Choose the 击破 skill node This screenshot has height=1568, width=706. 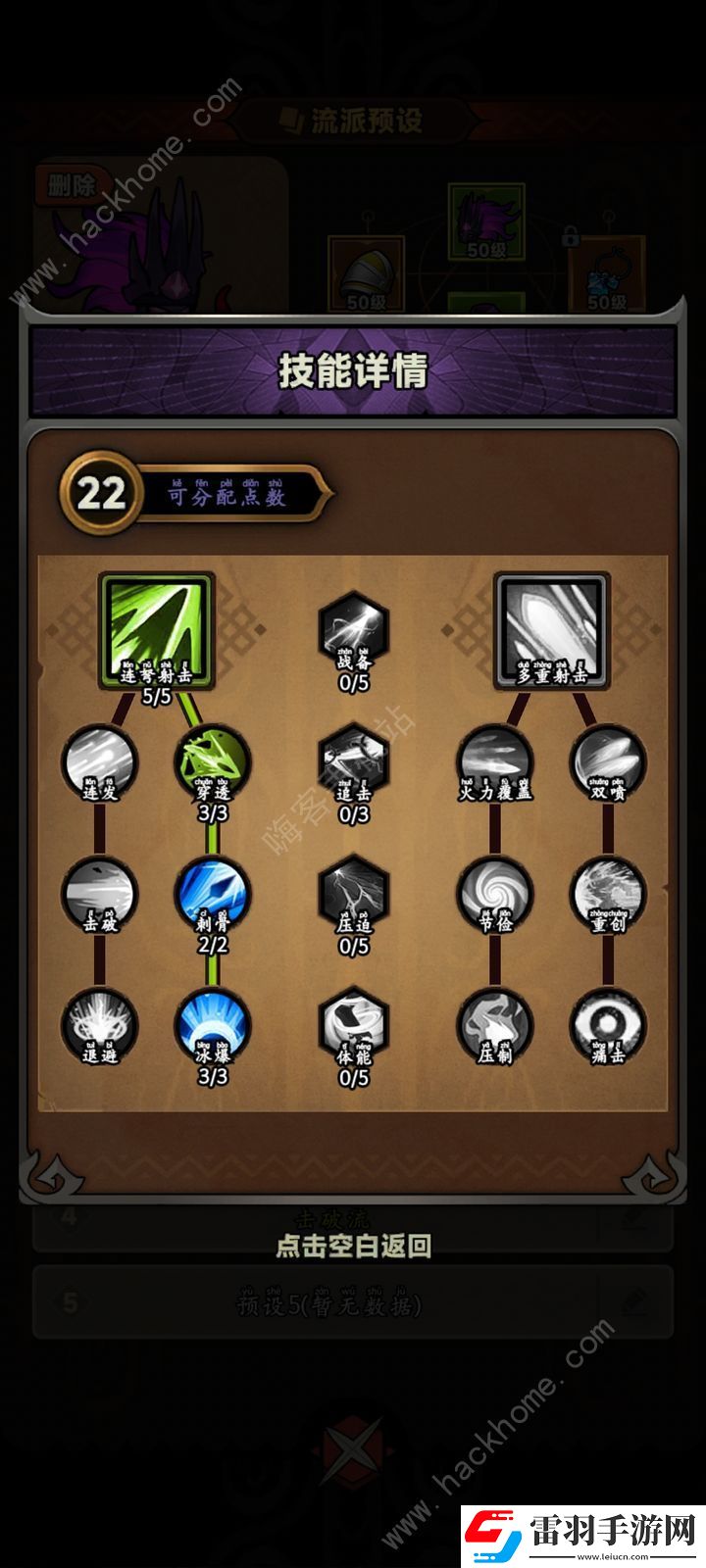click(99, 894)
